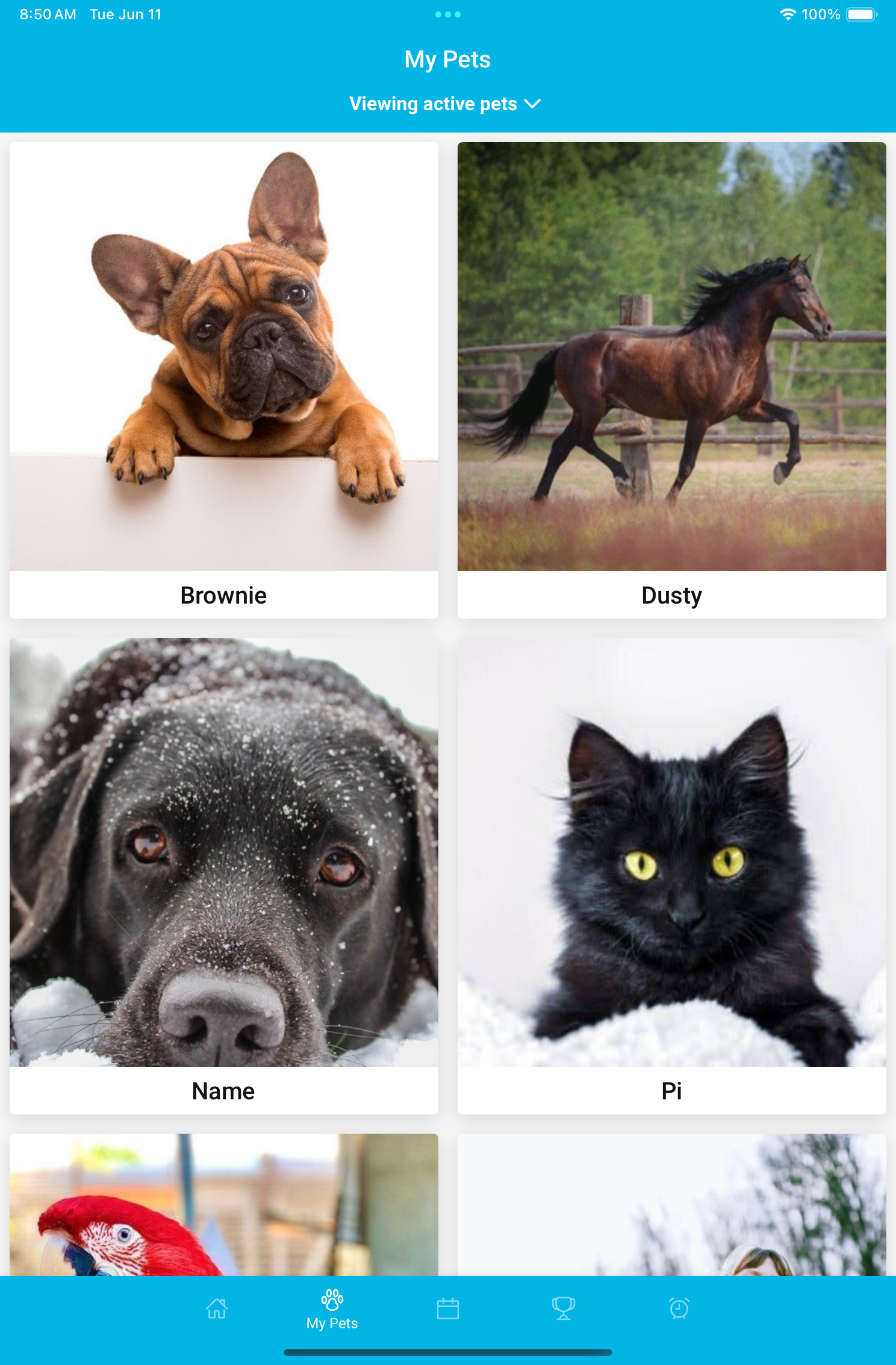Expand the Viewing active pets dropdown
The image size is (896, 1365).
point(446,104)
